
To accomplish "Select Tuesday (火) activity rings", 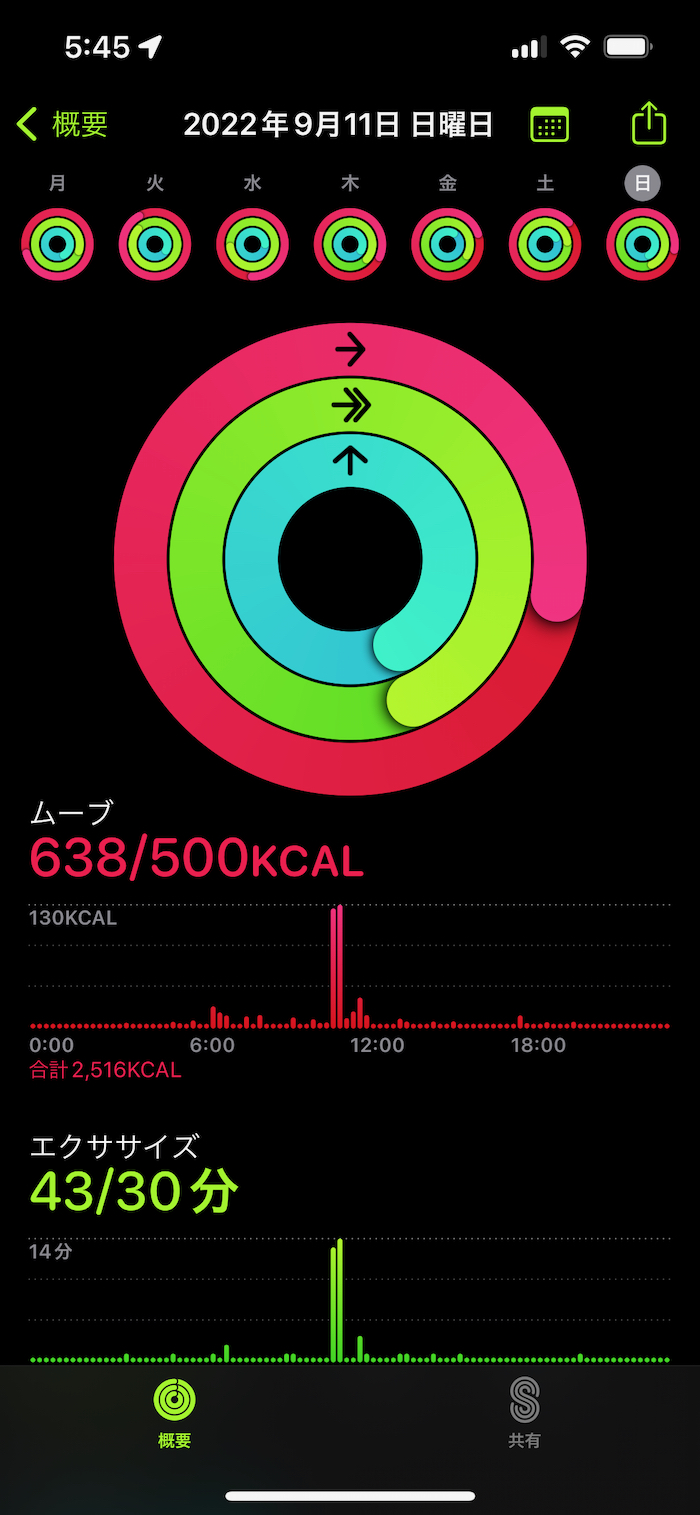I will 155,244.
